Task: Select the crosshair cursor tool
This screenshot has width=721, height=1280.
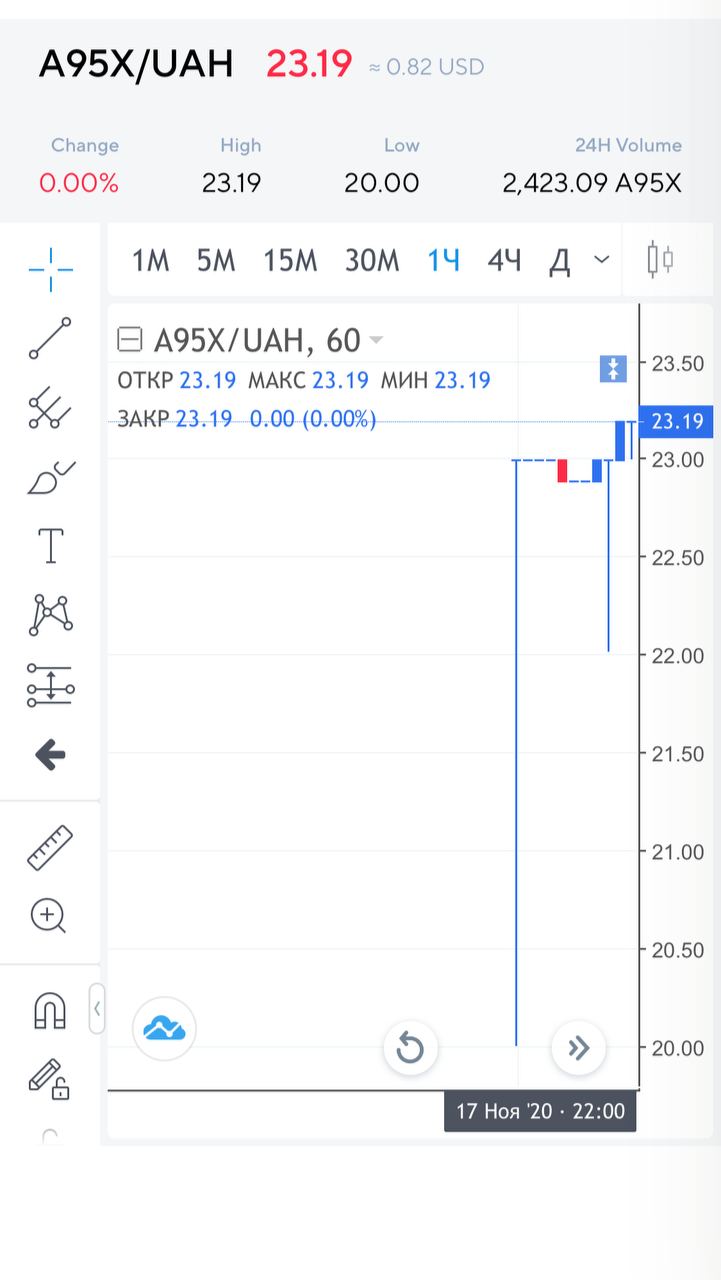Action: [x=50, y=267]
